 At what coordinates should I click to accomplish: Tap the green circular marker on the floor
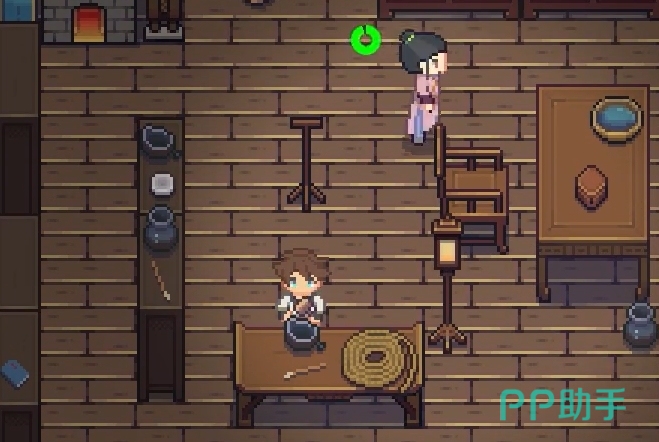pos(366,40)
